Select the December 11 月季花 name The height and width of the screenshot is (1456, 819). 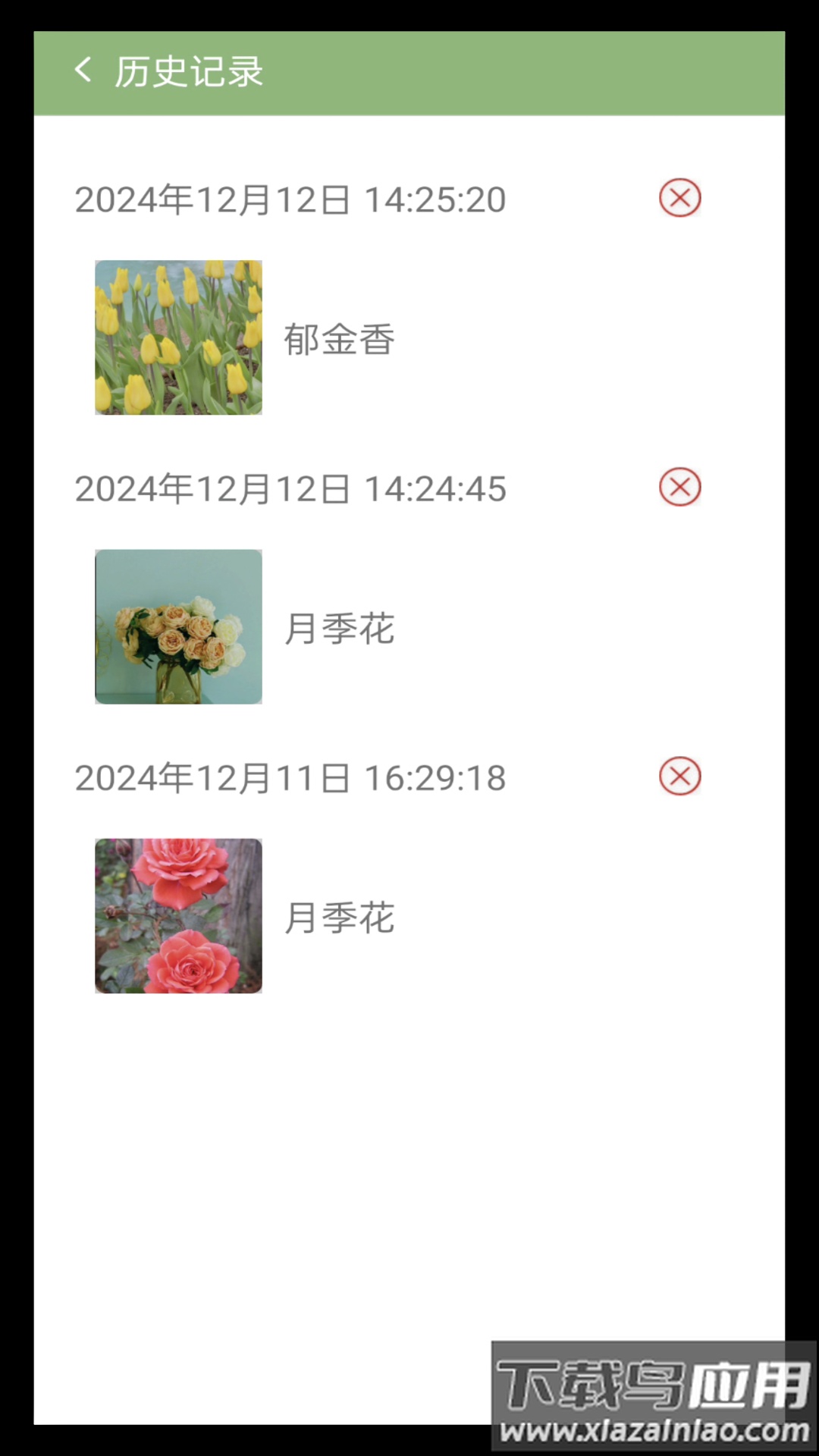click(340, 918)
